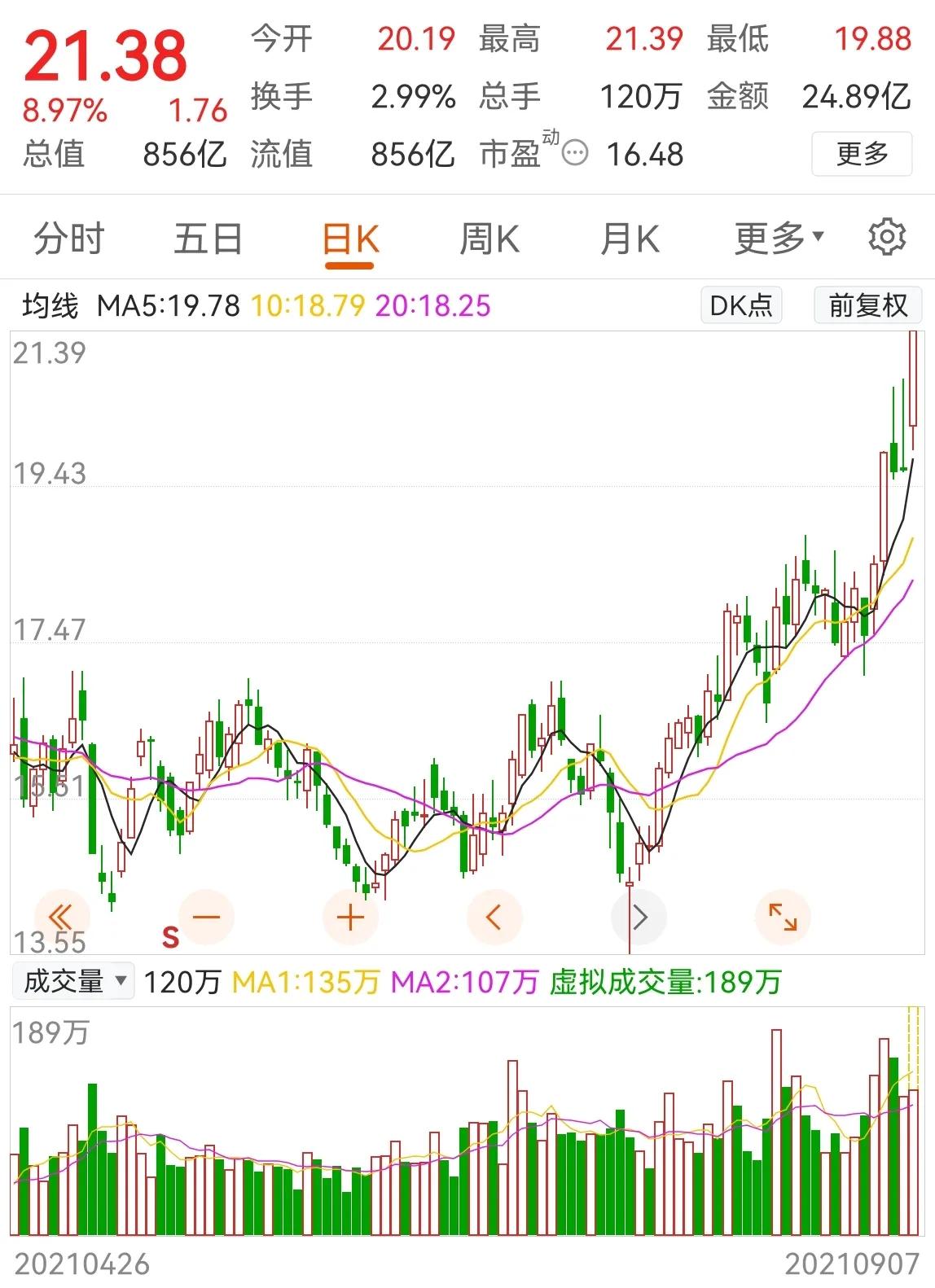
Task: Pan the chart left with the left arrow icon
Action: 494,917
